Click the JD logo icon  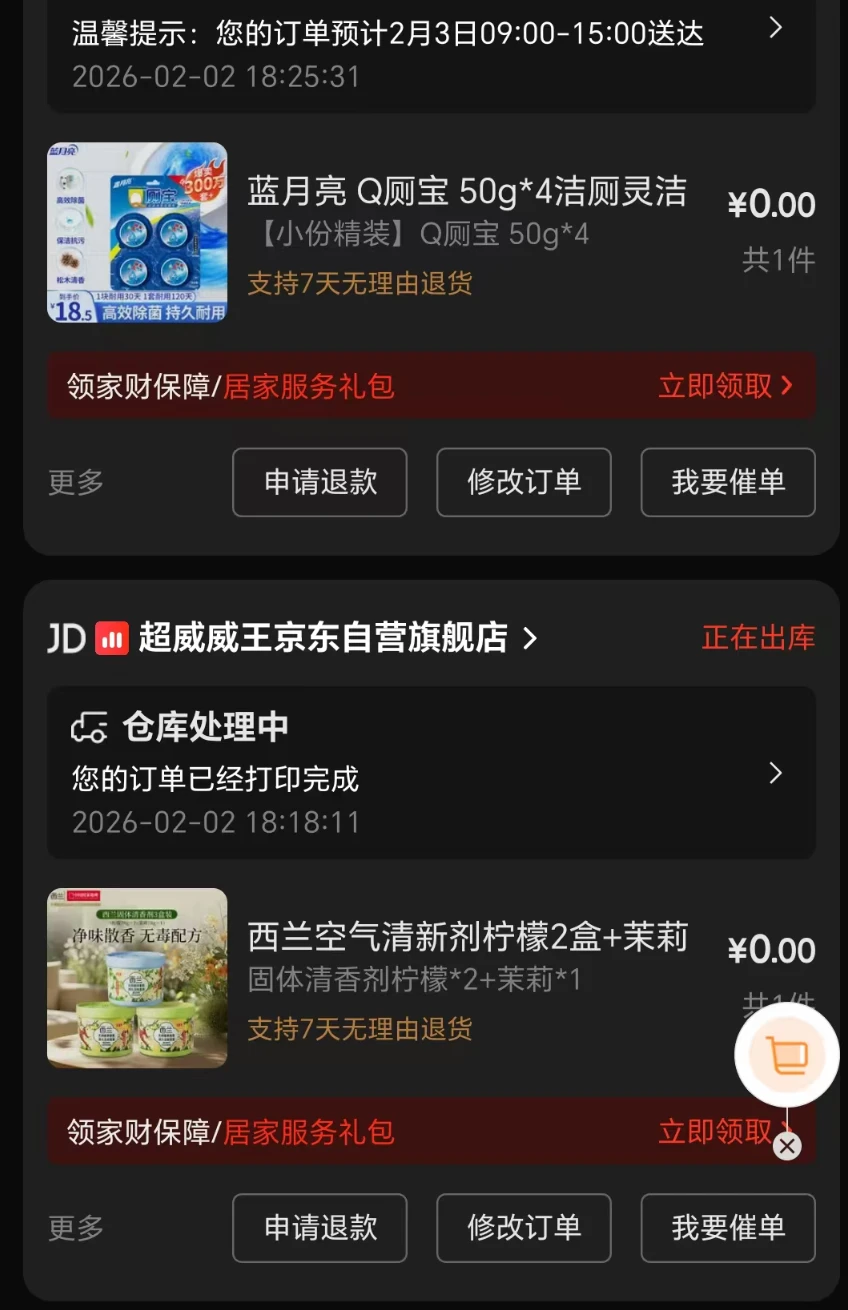64,637
